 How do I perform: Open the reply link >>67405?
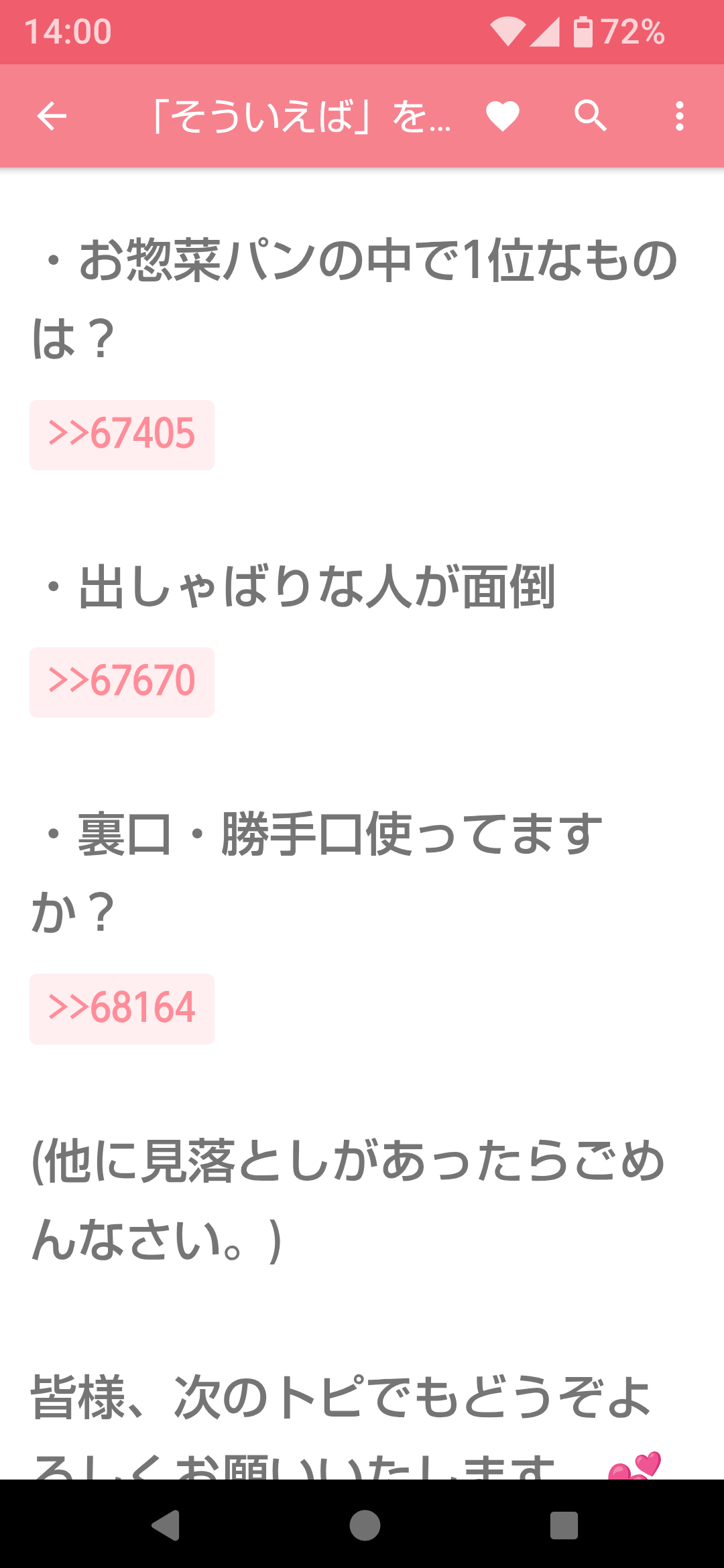click(x=122, y=435)
